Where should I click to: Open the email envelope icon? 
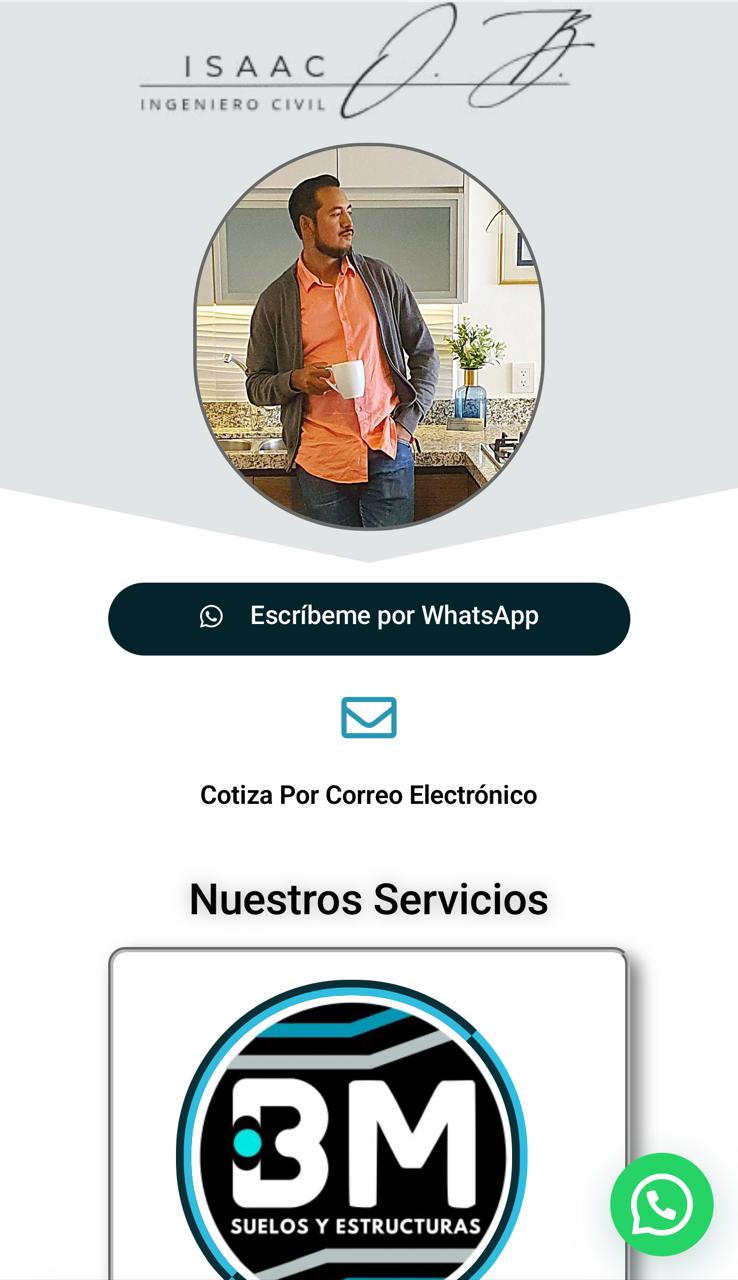369,717
